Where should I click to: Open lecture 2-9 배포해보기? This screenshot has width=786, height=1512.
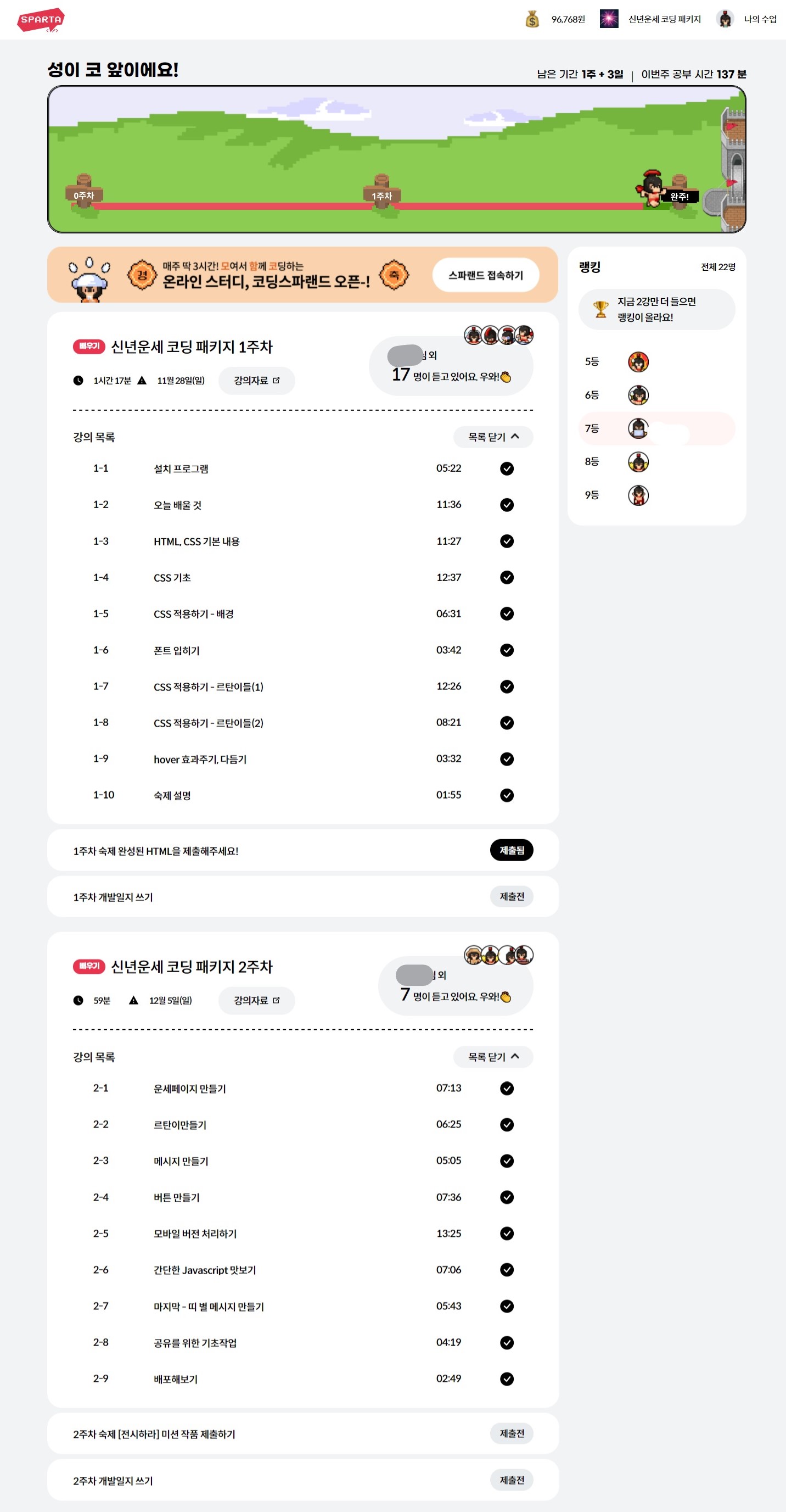coord(176,1379)
